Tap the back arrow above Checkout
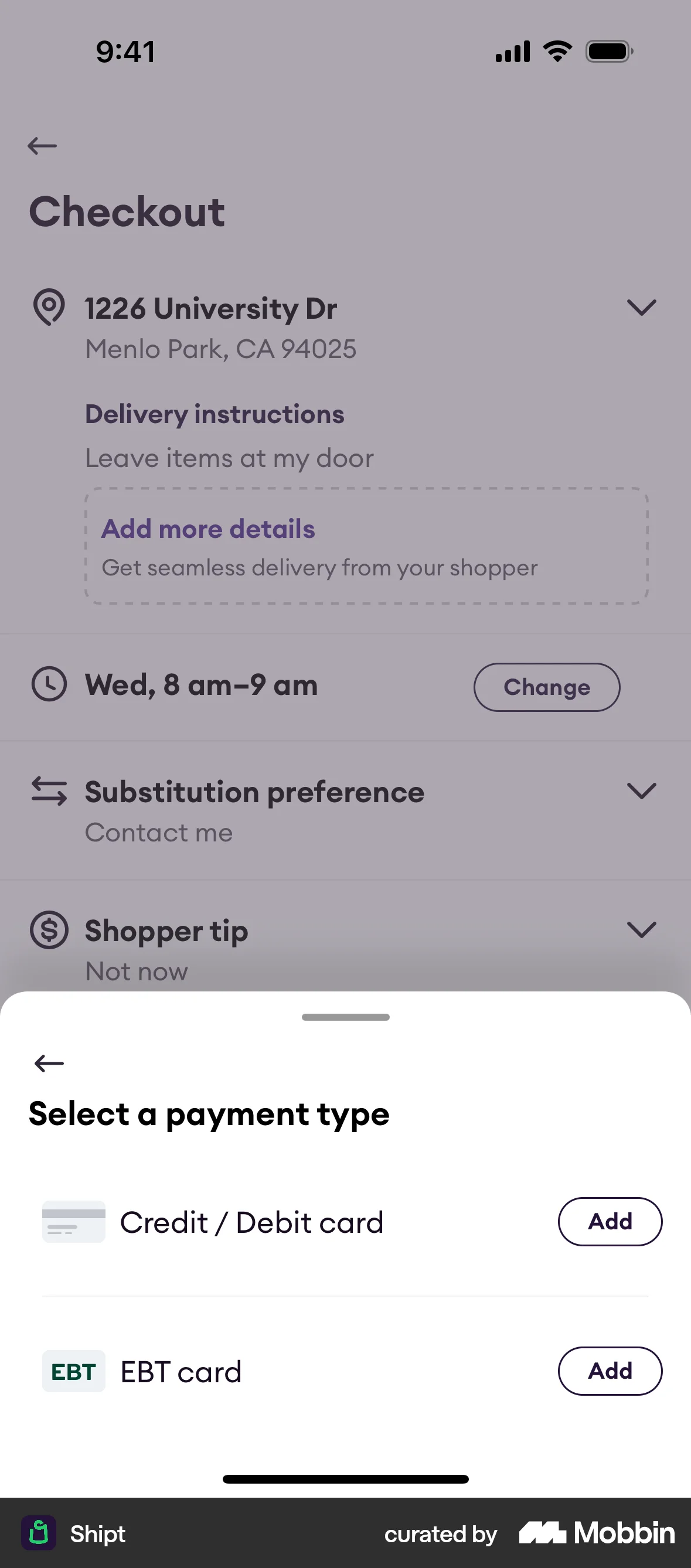Viewport: 691px width, 1568px height. coord(42,145)
